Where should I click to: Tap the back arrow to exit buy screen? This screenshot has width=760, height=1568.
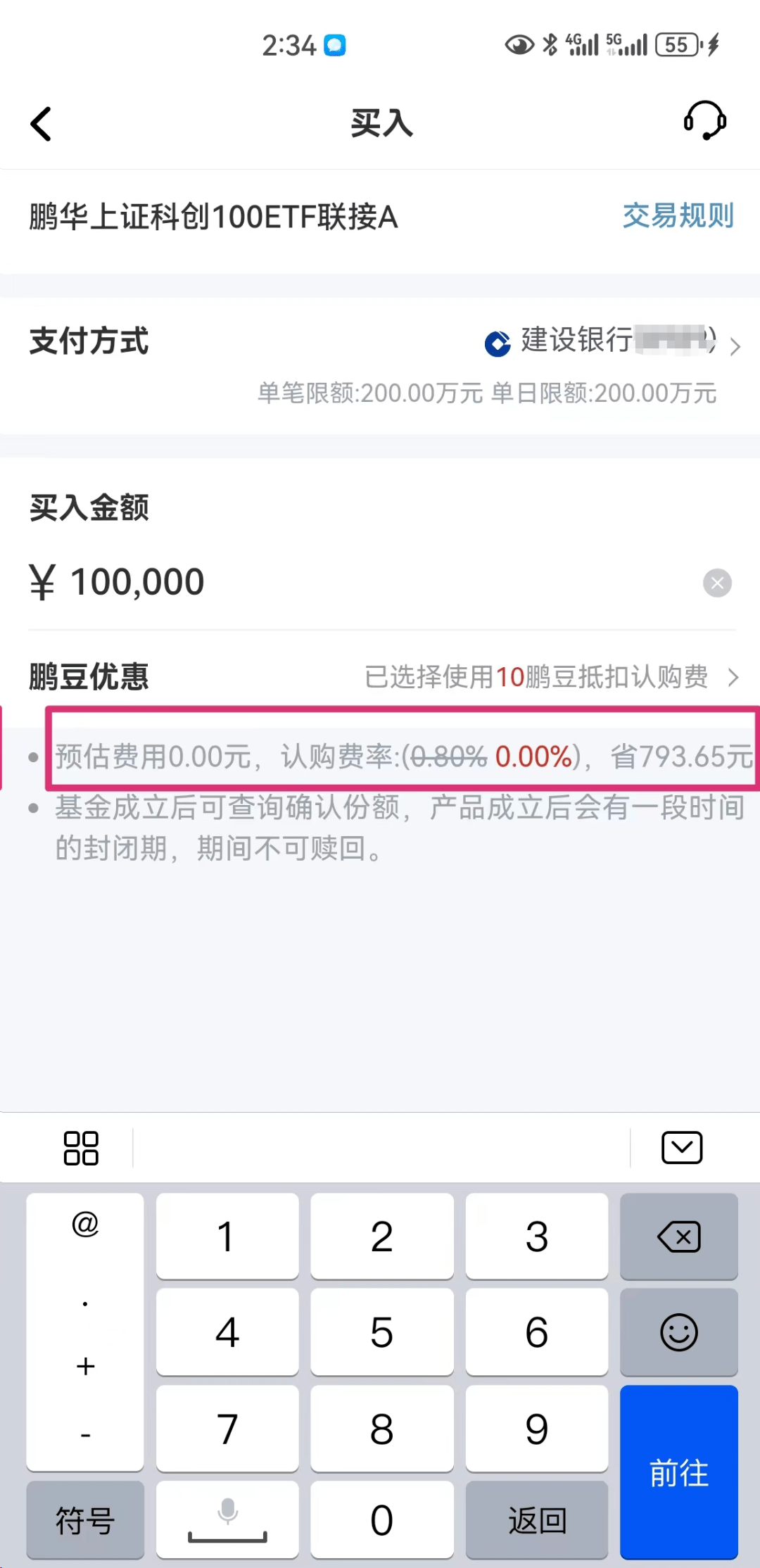pyautogui.click(x=40, y=123)
